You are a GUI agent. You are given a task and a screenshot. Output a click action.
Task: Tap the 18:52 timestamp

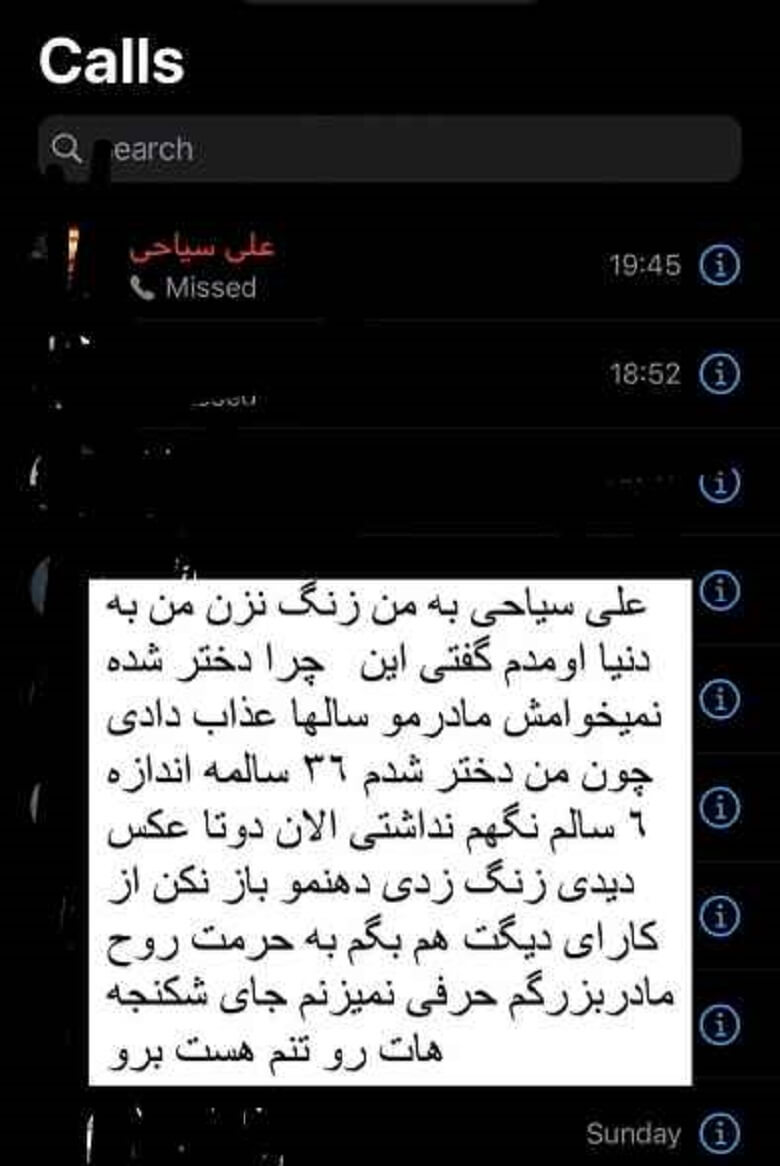(645, 374)
